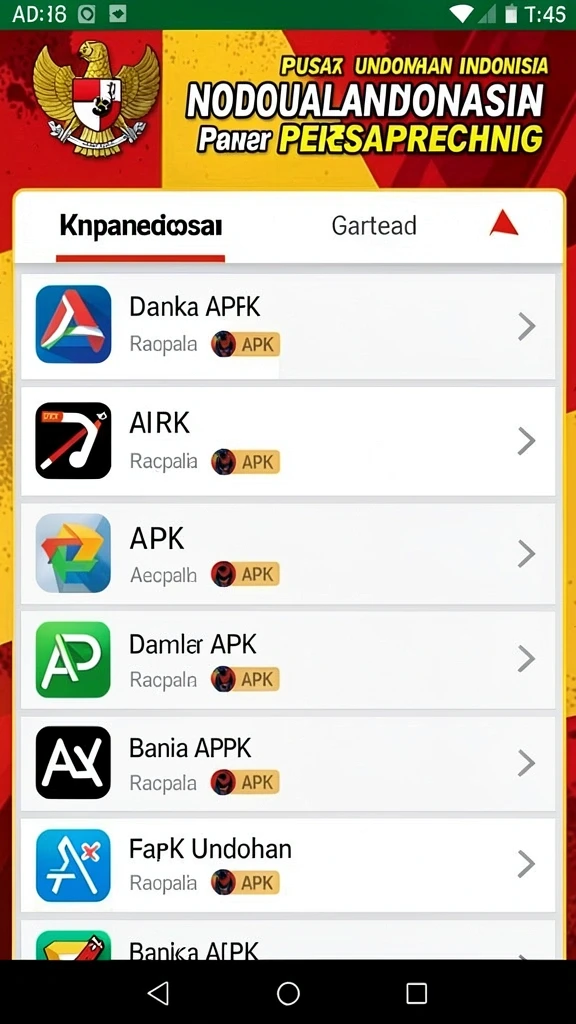Tap the red triangle collapse arrow
Screen dimensions: 576x1024
pyautogui.click(x=504, y=223)
